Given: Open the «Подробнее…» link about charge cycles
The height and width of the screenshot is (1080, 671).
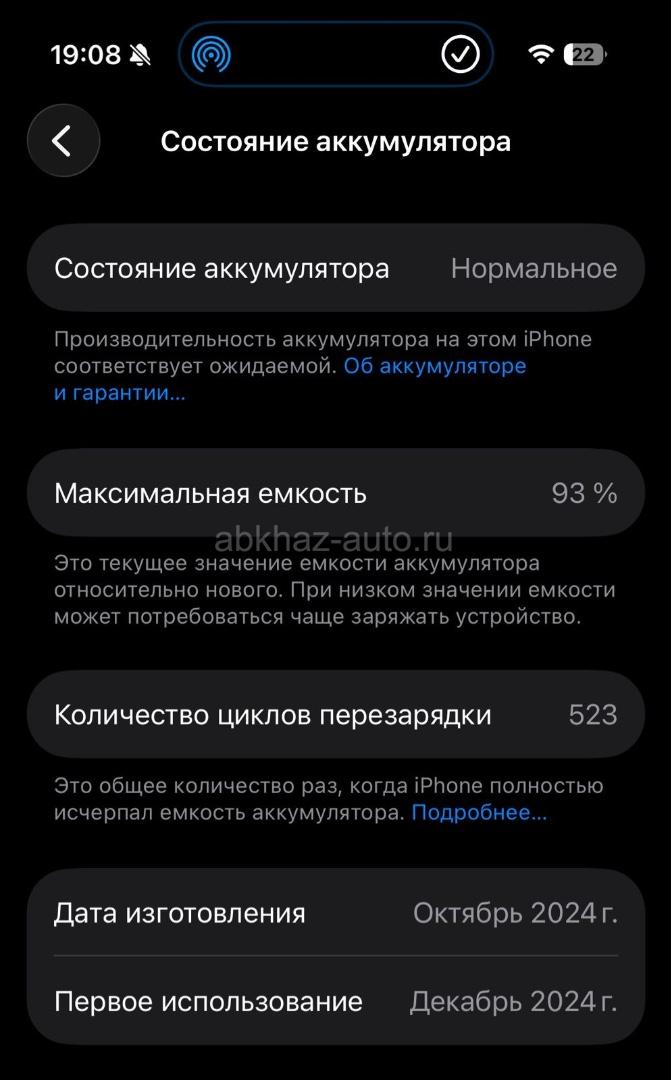Looking at the screenshot, I should pos(479,813).
